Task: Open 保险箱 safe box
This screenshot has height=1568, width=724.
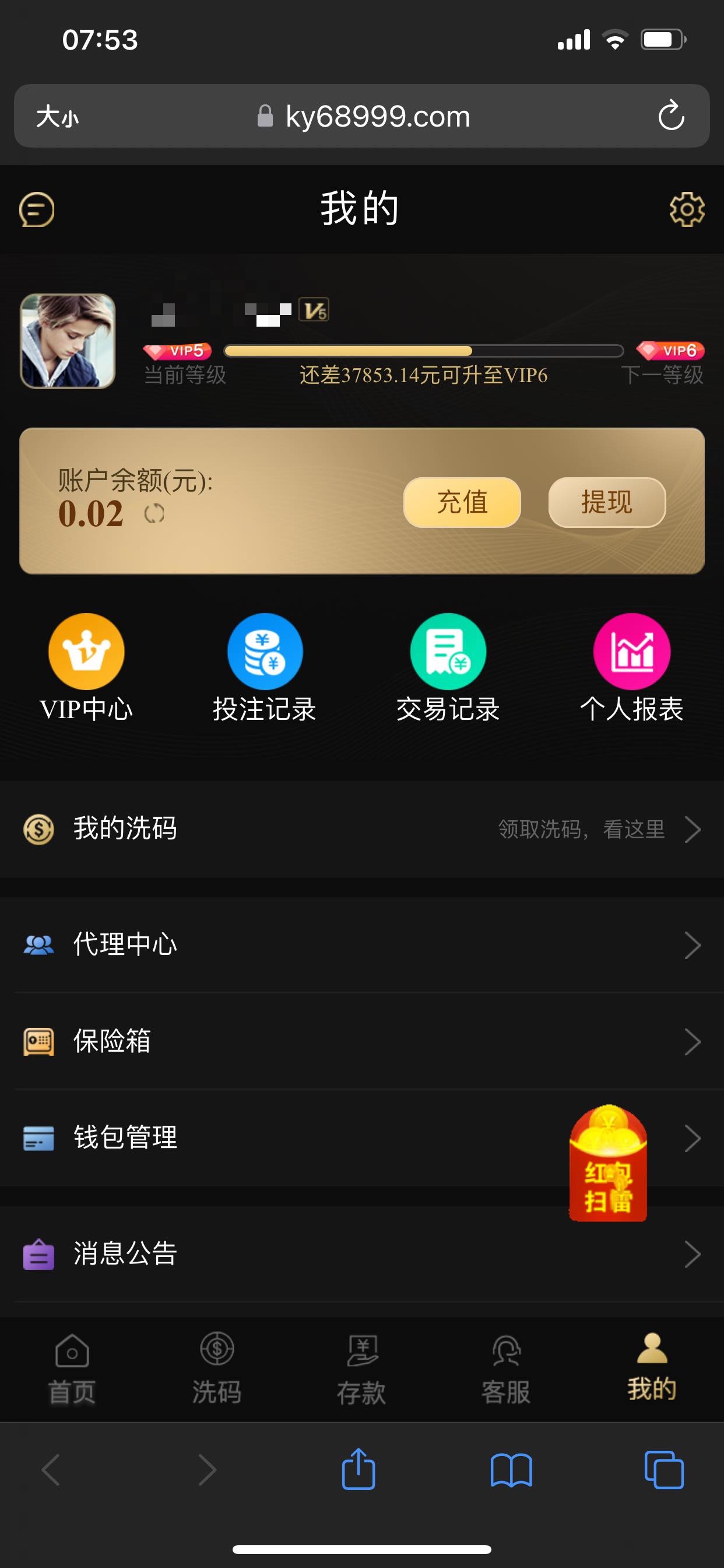Action: [361, 1041]
